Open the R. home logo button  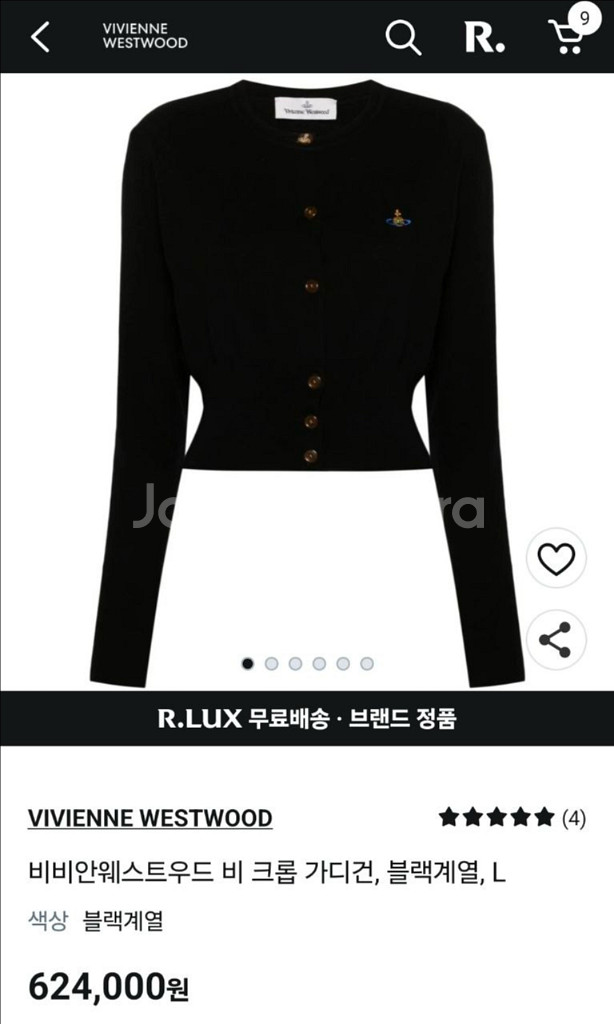pos(484,37)
